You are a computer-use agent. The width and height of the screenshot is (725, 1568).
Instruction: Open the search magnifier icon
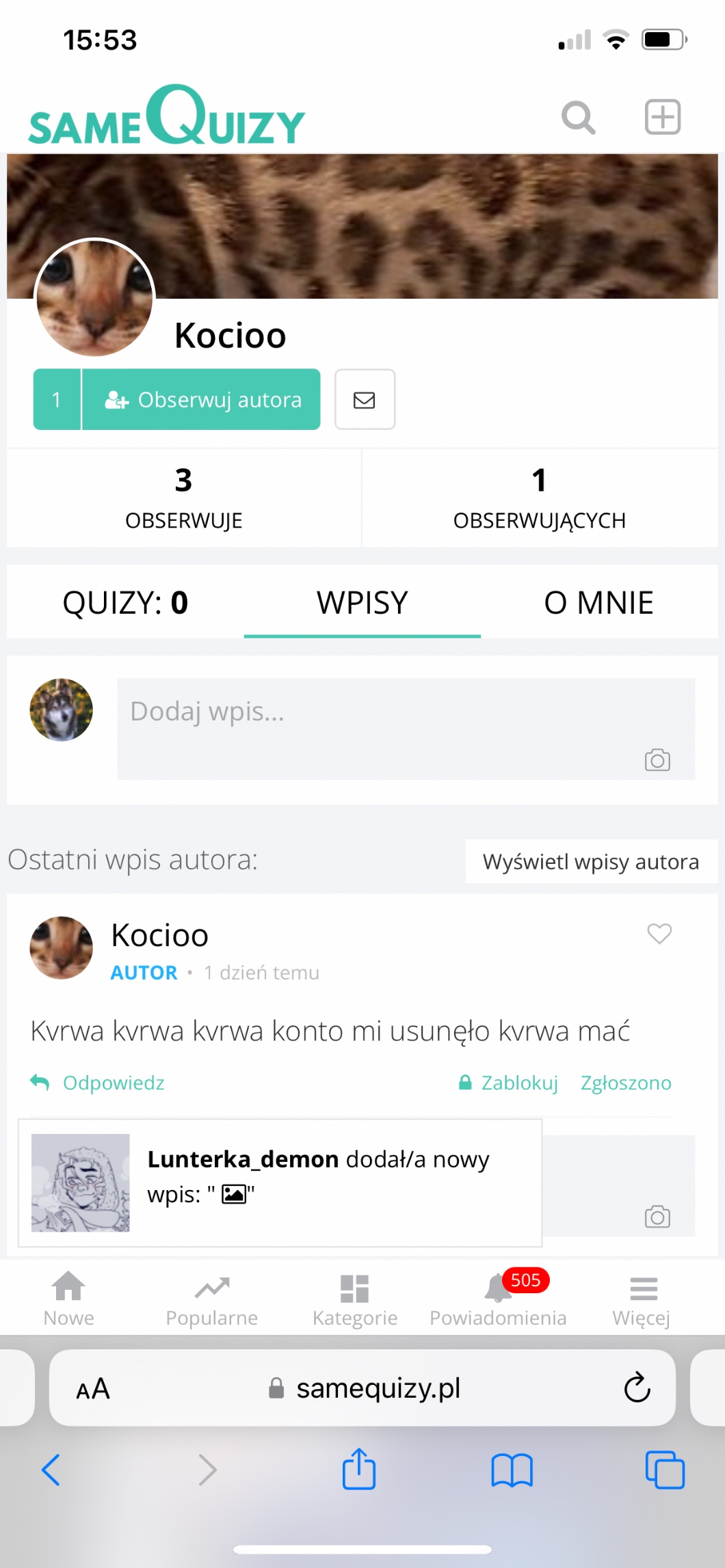(578, 118)
